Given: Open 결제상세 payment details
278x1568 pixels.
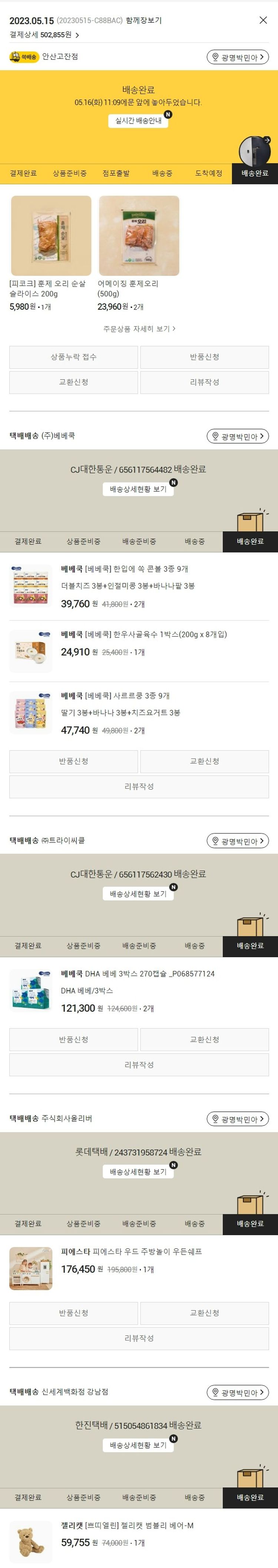Looking at the screenshot, I should coord(44,35).
